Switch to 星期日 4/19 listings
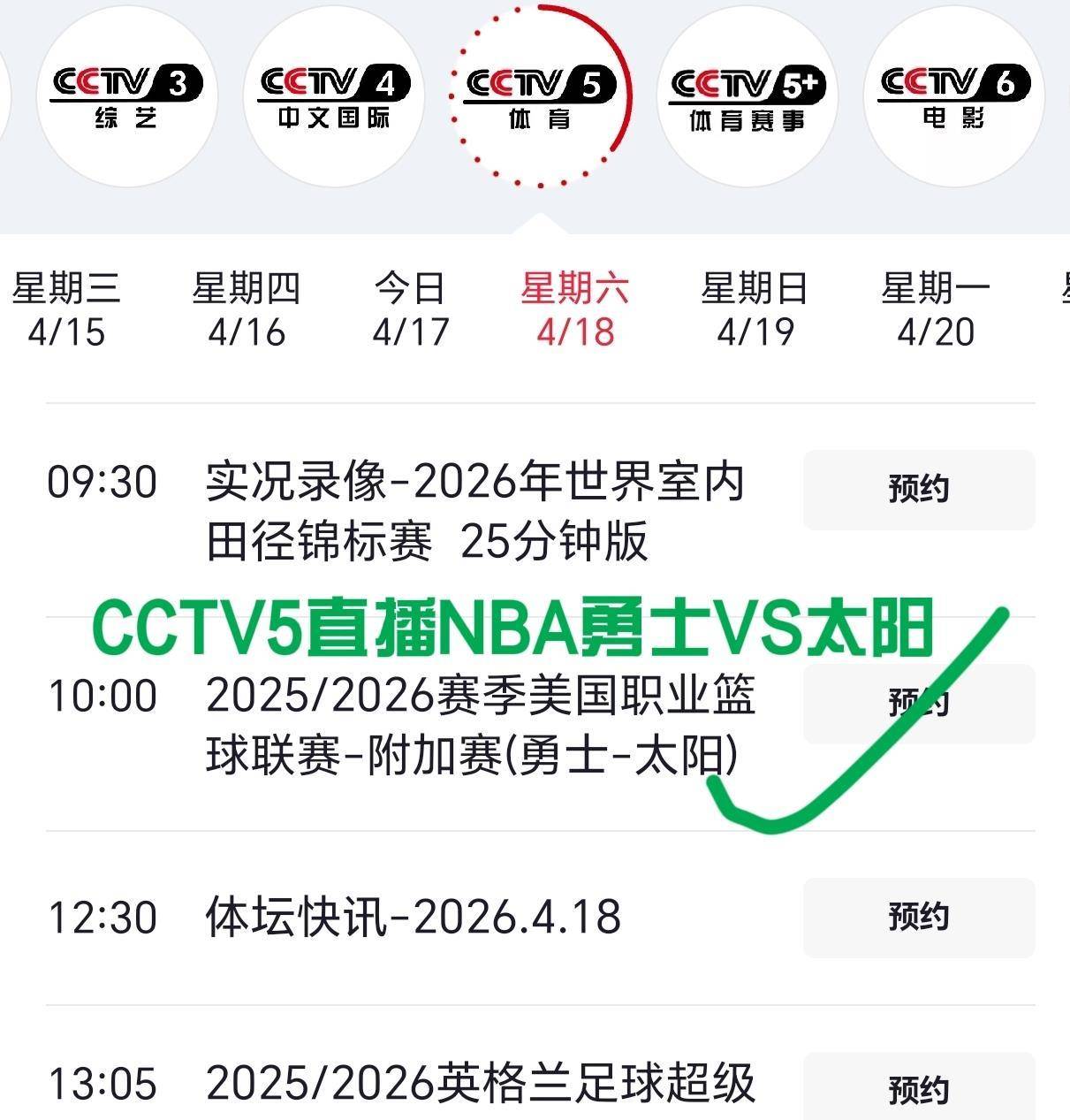Image resolution: width=1070 pixels, height=1120 pixels. point(755,309)
